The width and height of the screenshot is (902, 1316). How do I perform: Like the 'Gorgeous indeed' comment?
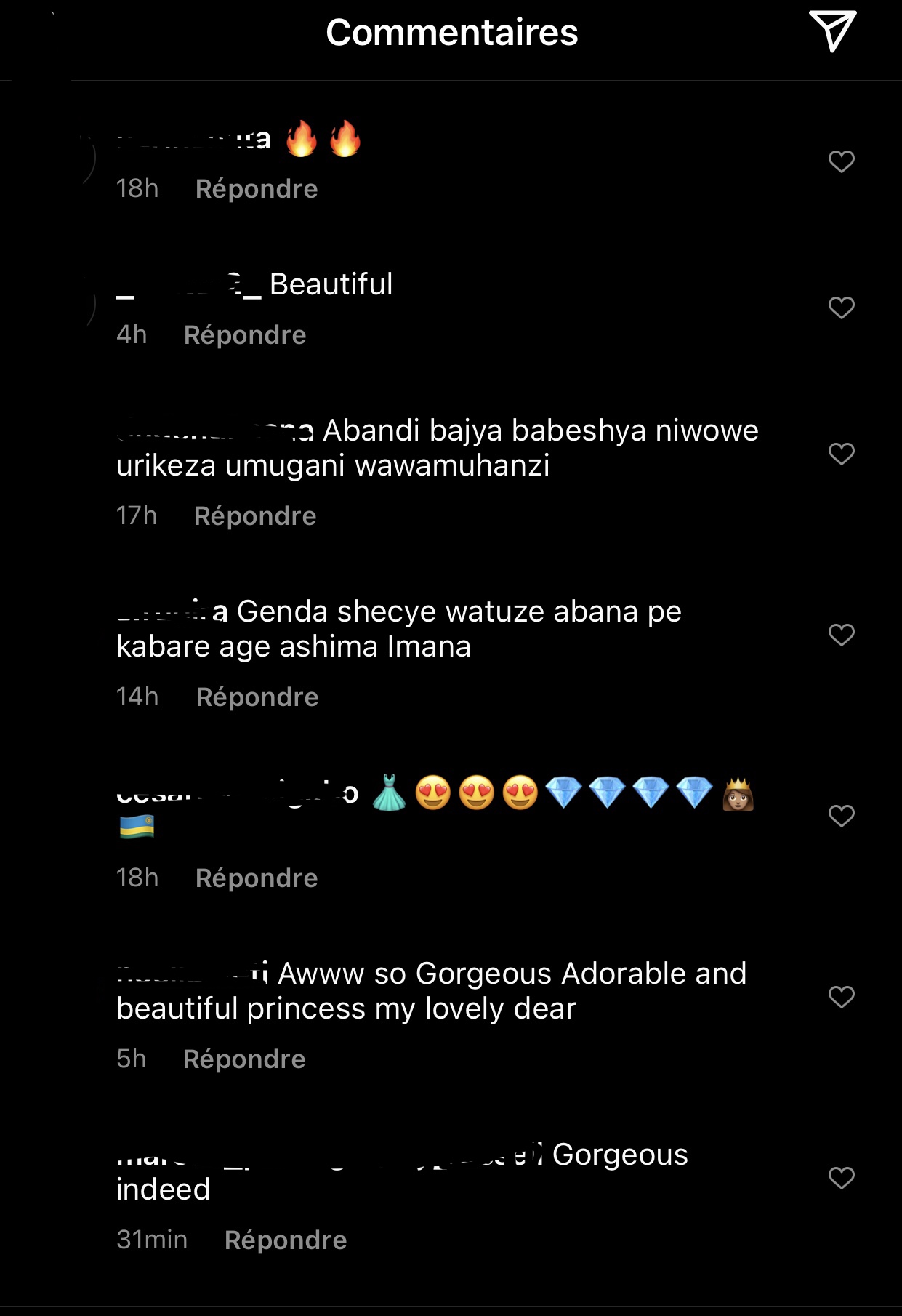841,1177
